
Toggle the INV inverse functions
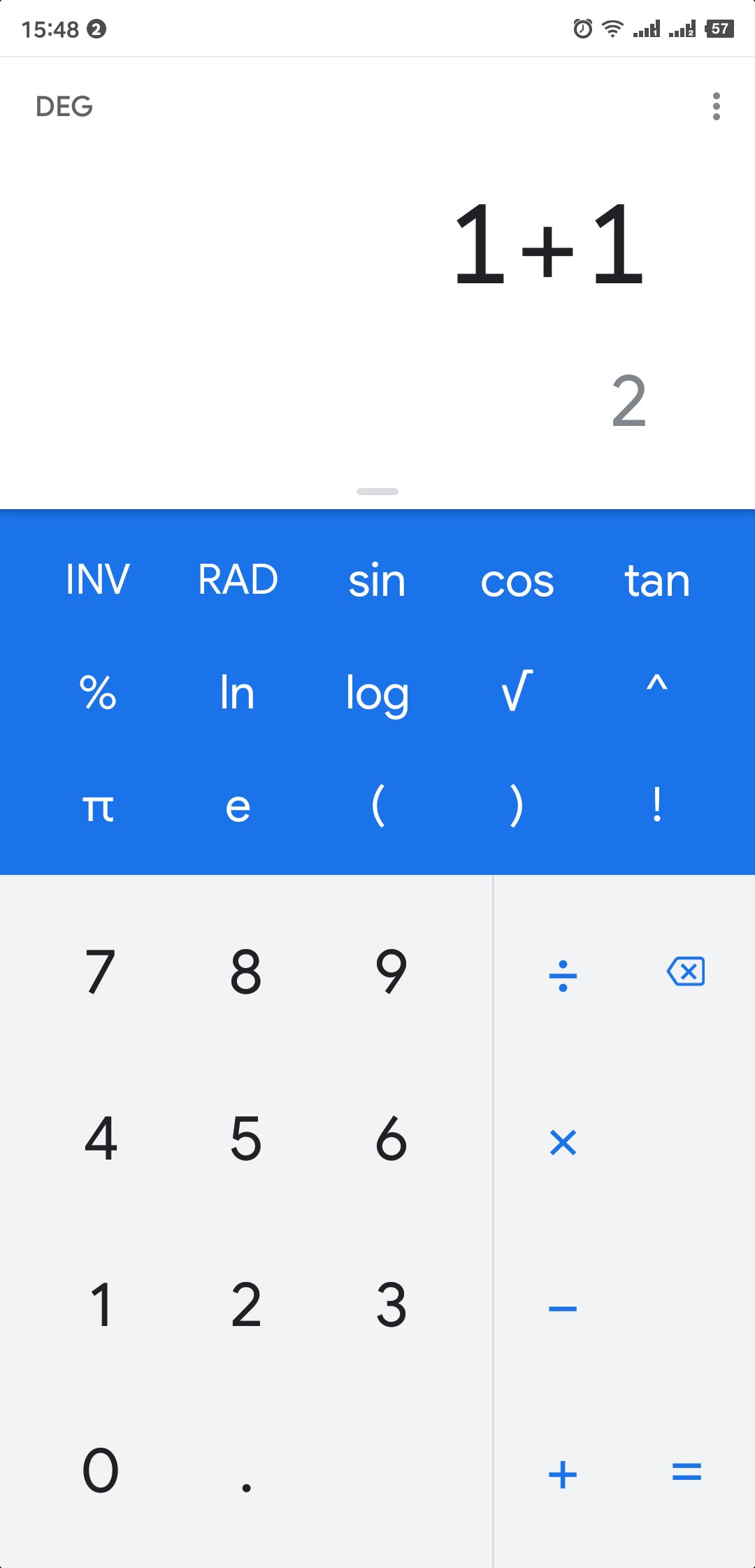click(98, 579)
